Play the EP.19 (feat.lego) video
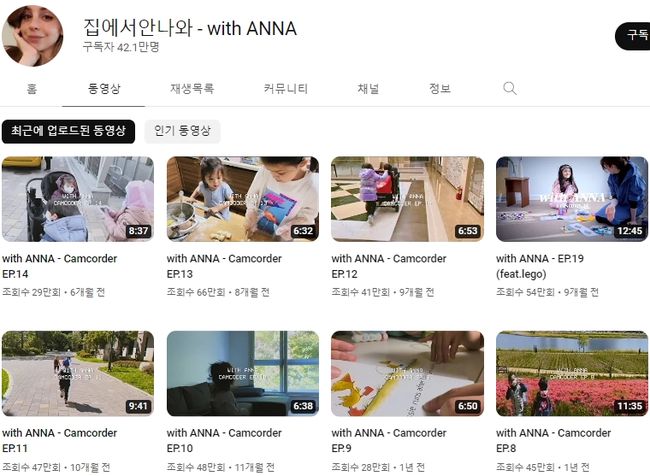The height and width of the screenshot is (476, 650). click(x=571, y=198)
